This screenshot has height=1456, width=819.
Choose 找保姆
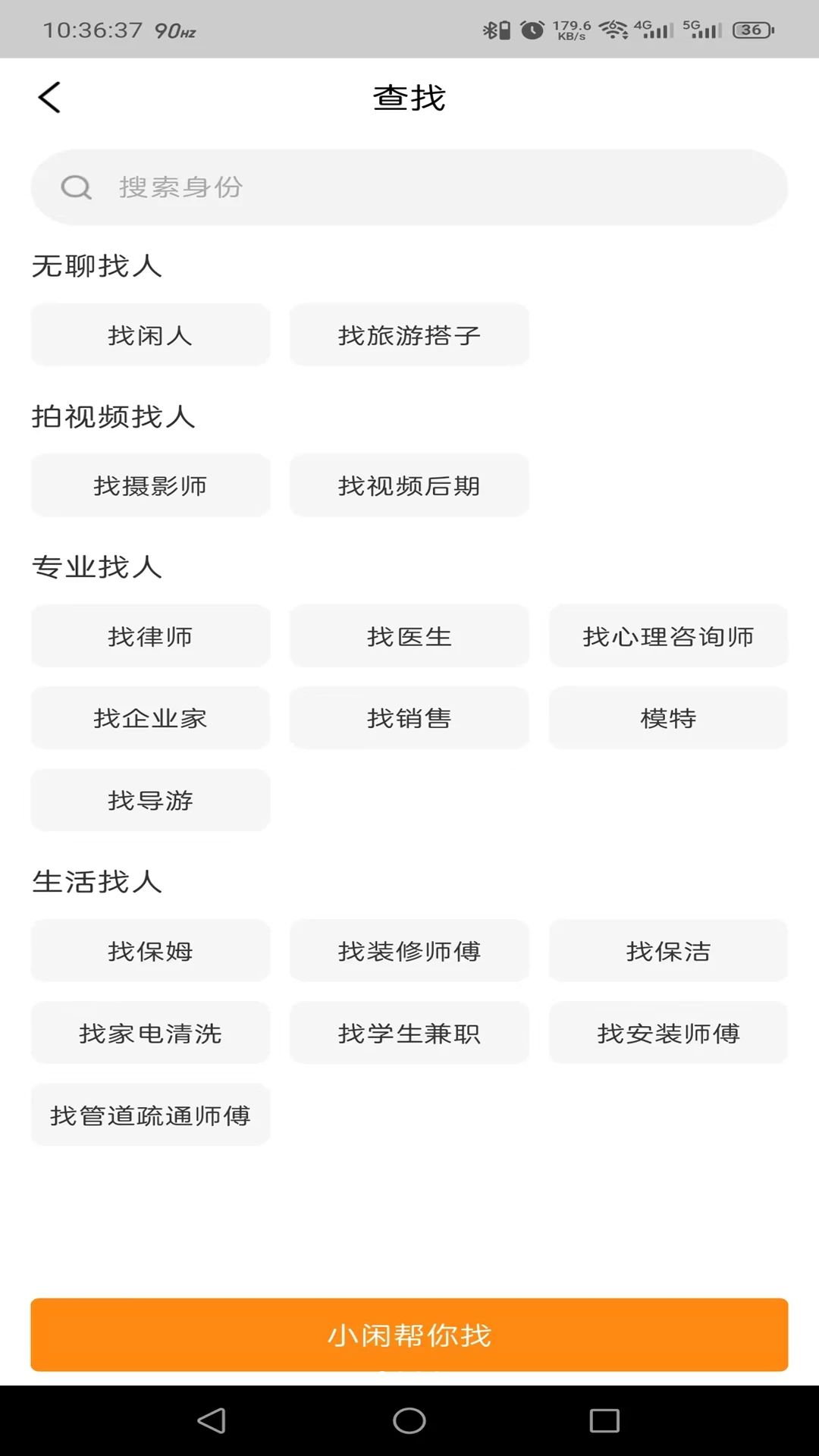(x=150, y=951)
